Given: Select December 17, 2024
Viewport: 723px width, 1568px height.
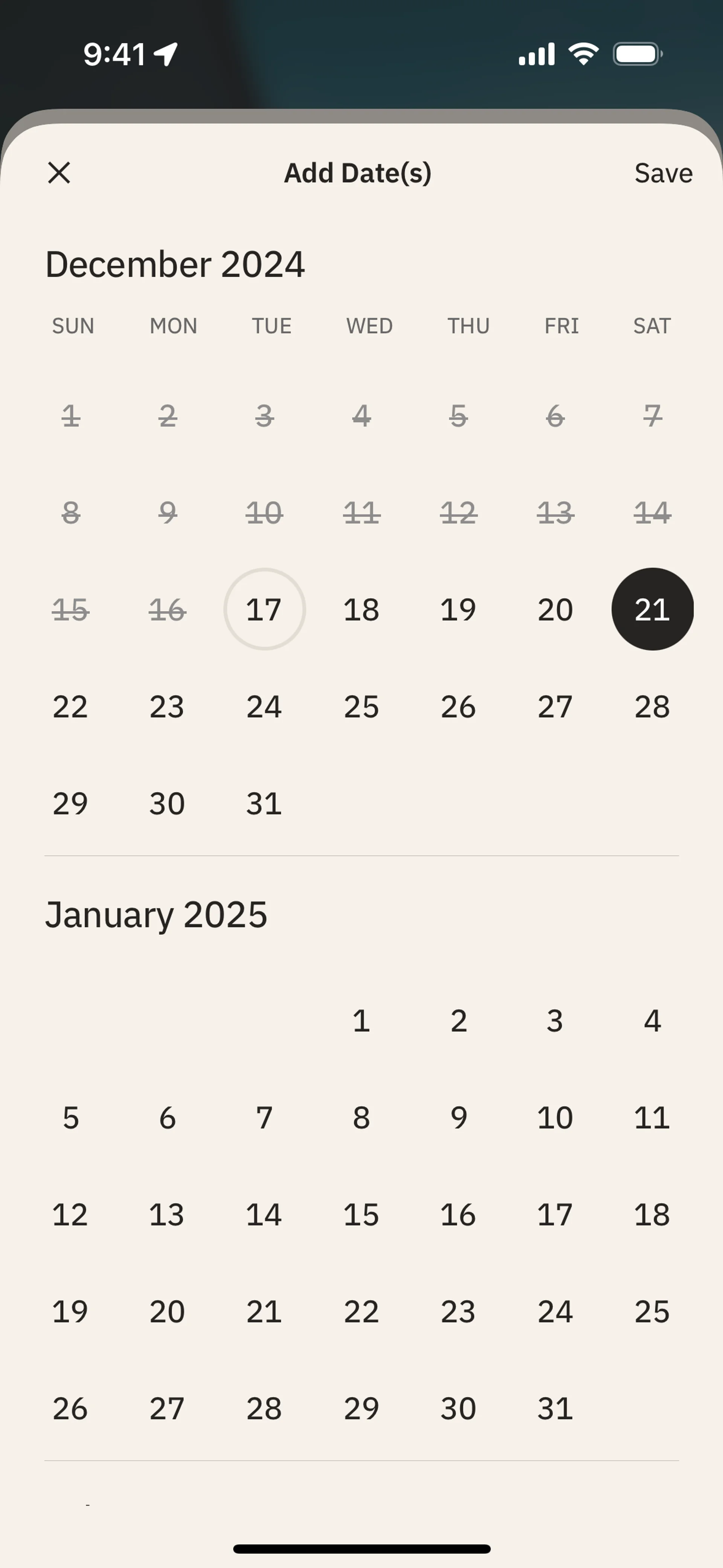Looking at the screenshot, I should (x=264, y=609).
